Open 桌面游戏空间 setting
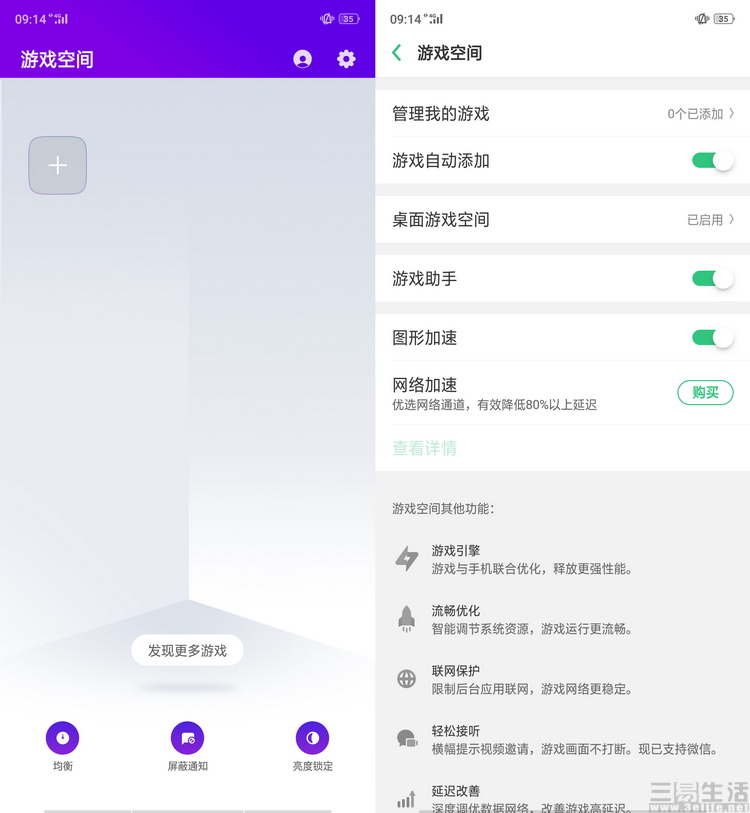 pyautogui.click(x=562, y=219)
